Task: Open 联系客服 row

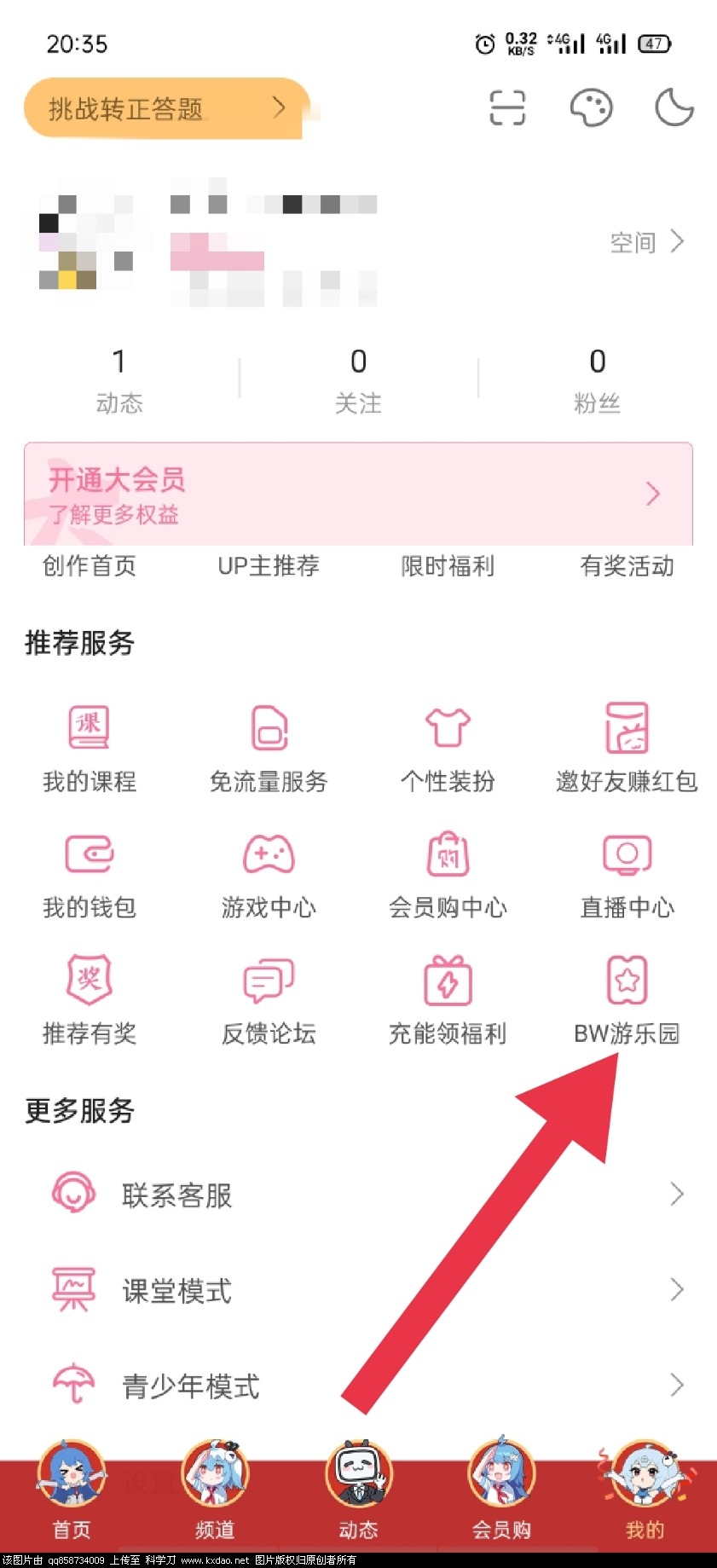Action: pyautogui.click(x=358, y=1195)
